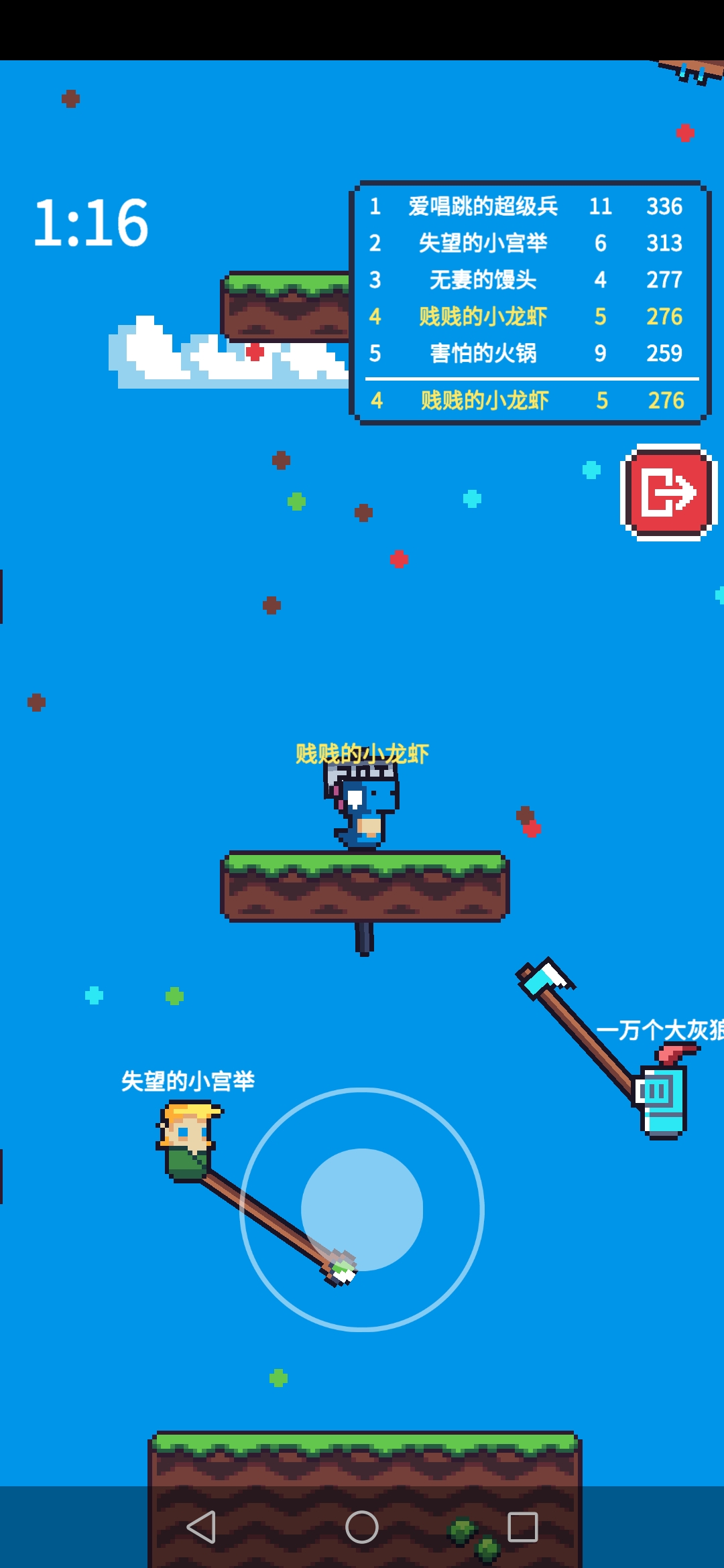Select the highlighted row 4 贱贱的小龙虾

pos(483,318)
